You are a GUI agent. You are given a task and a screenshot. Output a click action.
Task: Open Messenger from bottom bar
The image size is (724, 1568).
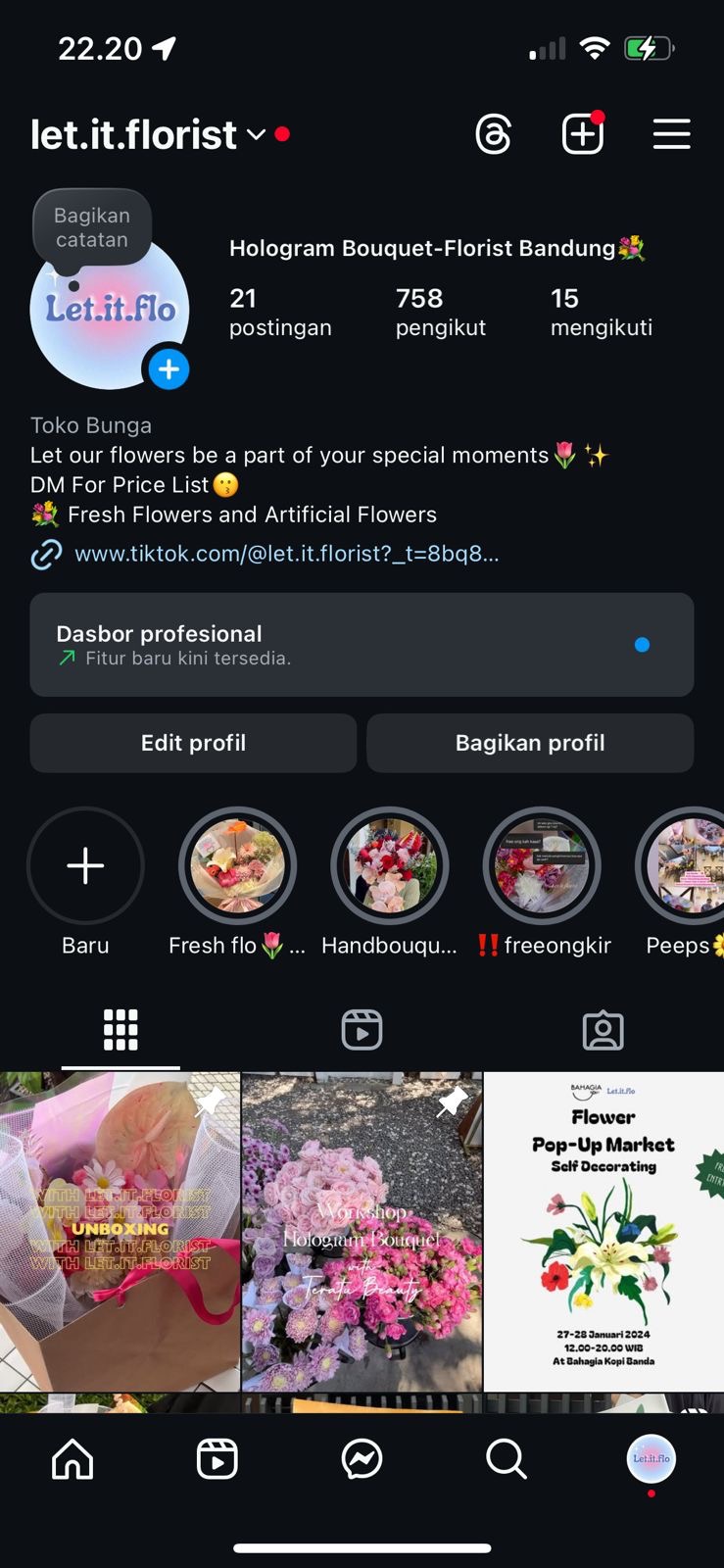[362, 1459]
